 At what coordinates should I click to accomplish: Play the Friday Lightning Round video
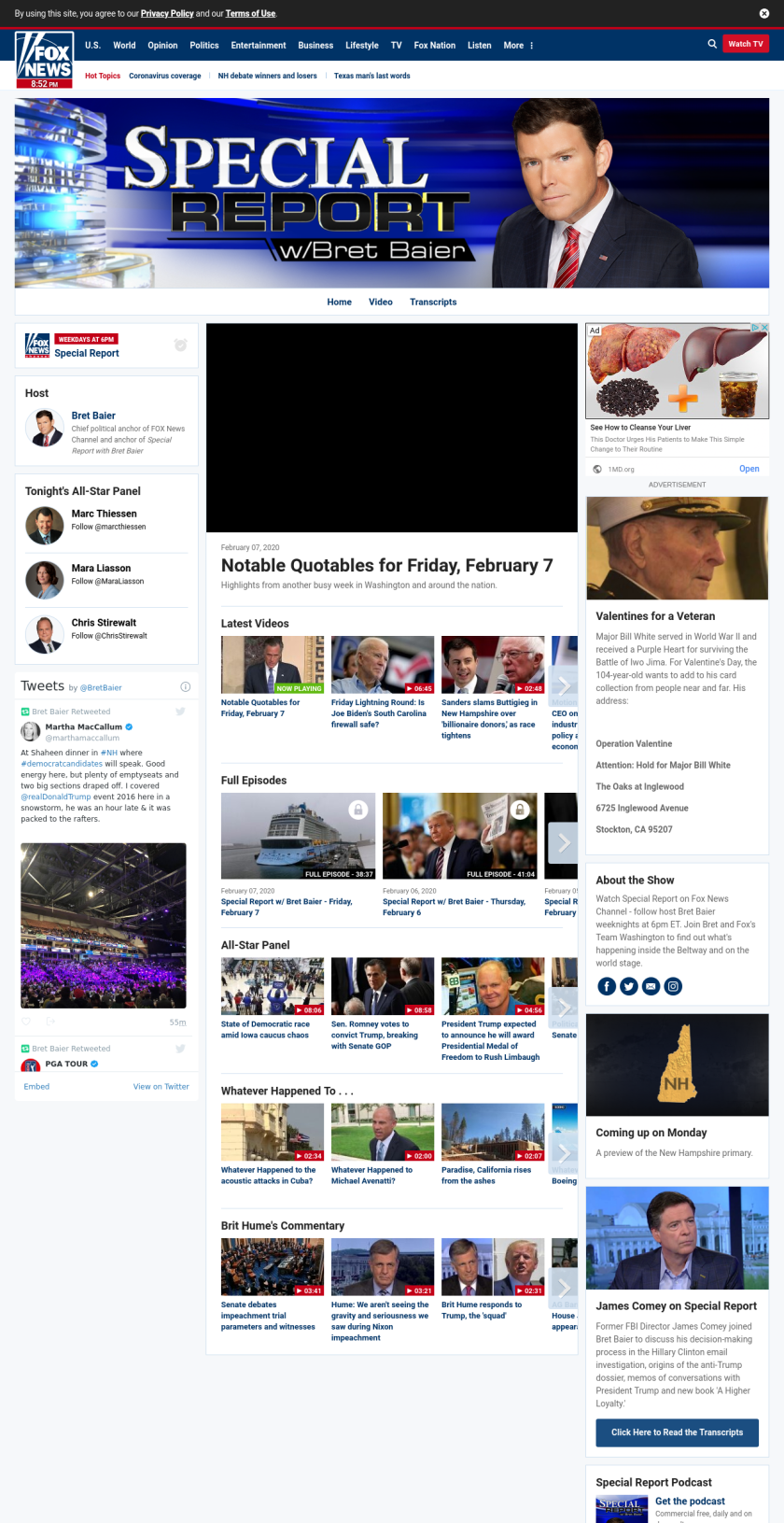382,665
